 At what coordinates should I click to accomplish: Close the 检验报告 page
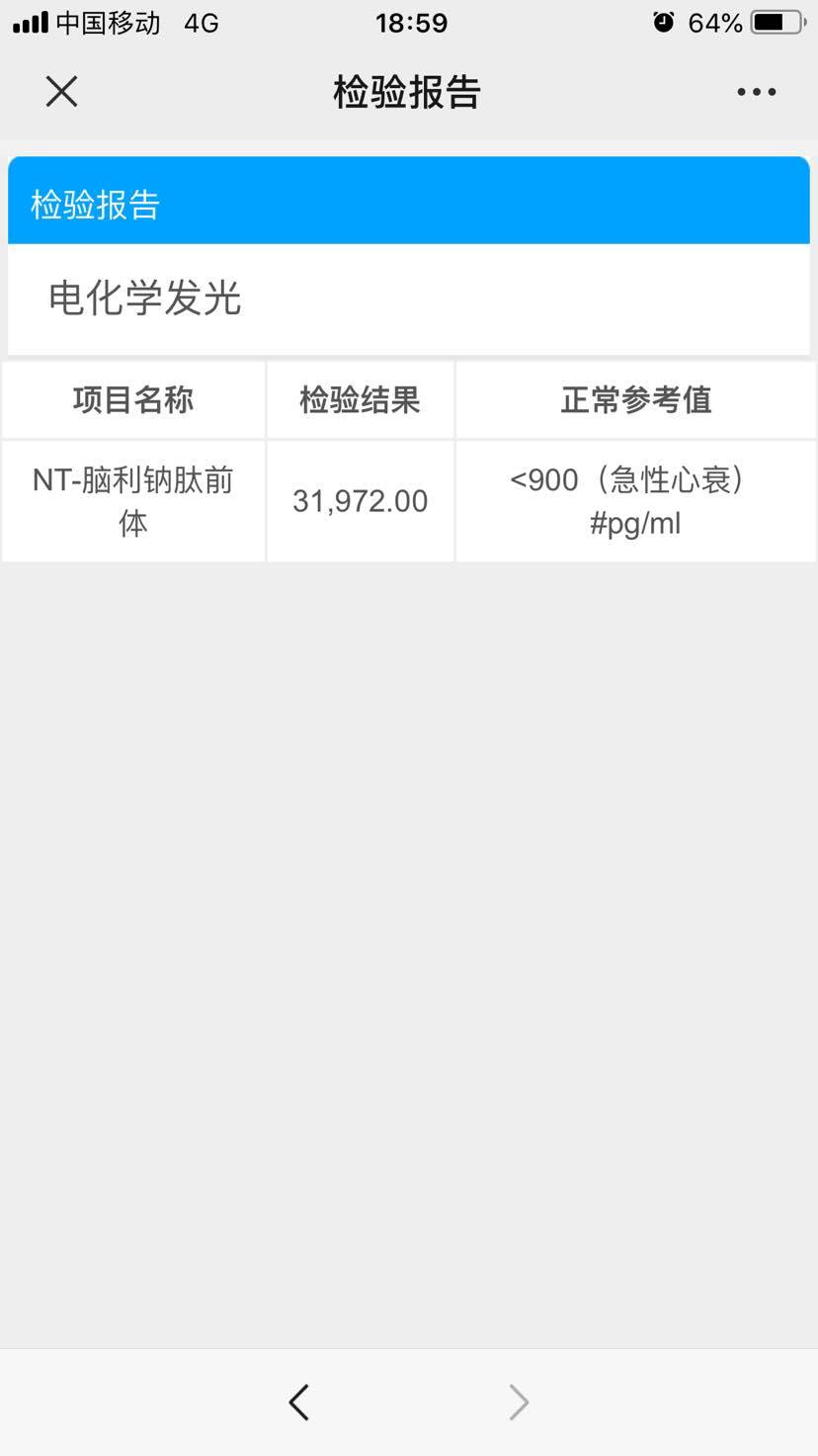(61, 92)
